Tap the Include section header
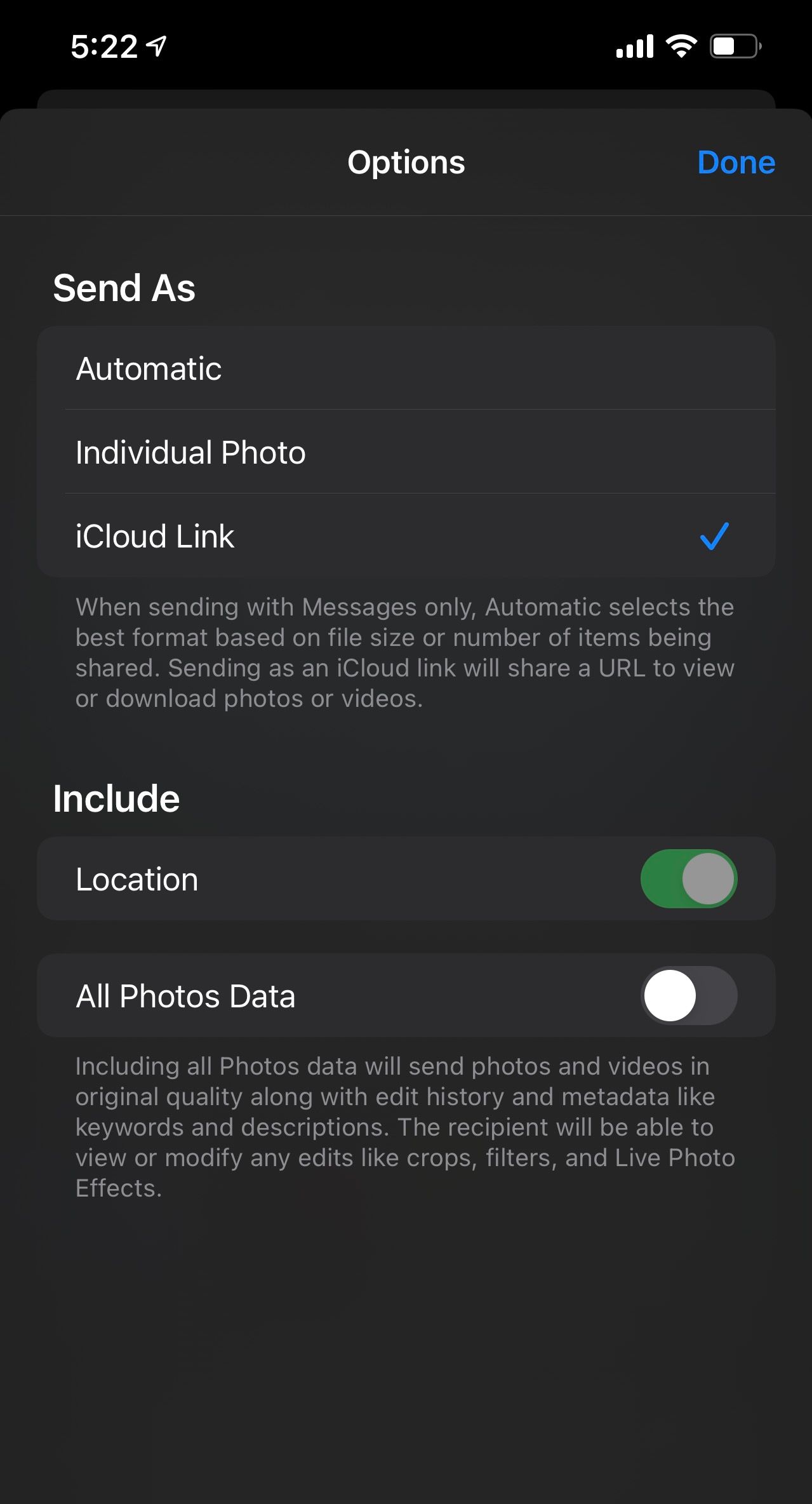The image size is (812, 1504). [116, 798]
